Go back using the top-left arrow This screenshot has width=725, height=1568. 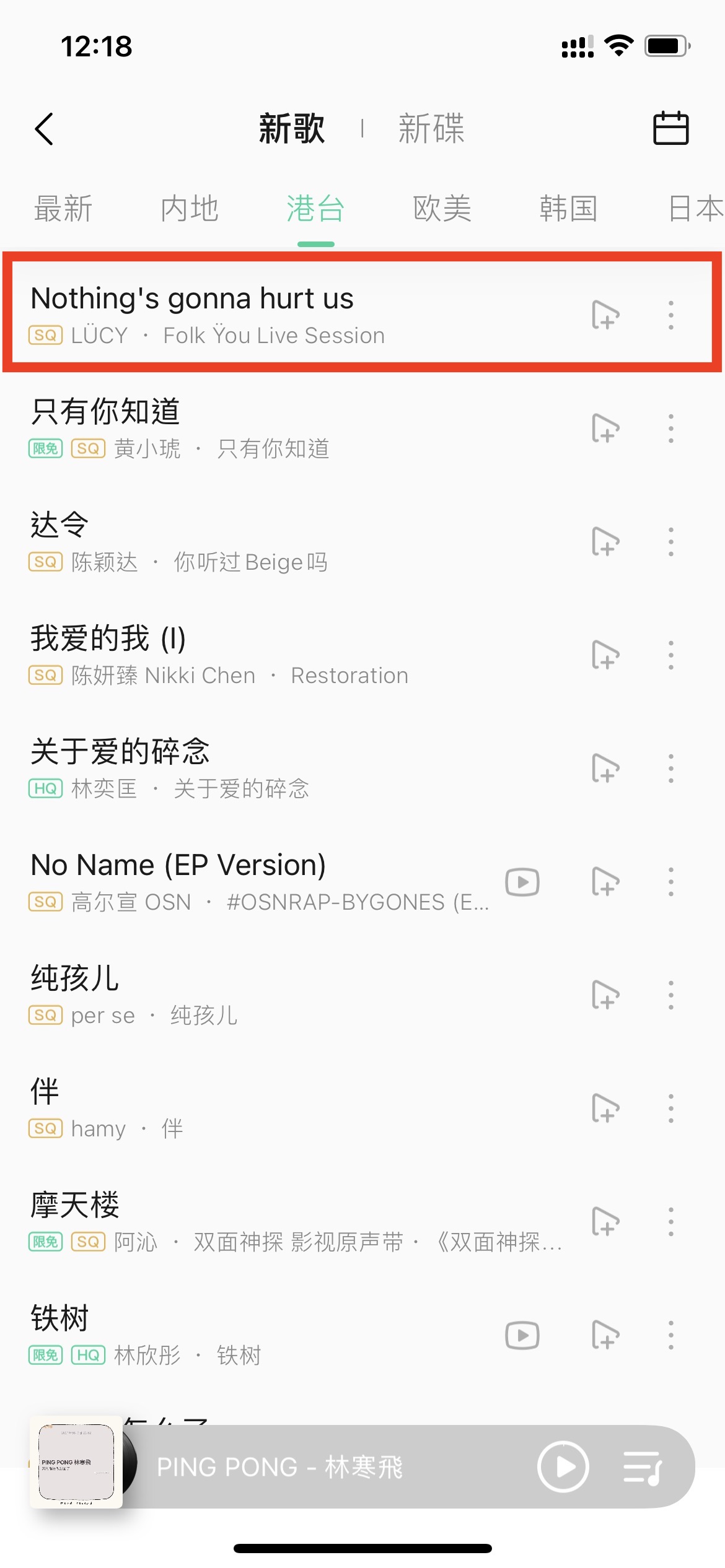(45, 129)
